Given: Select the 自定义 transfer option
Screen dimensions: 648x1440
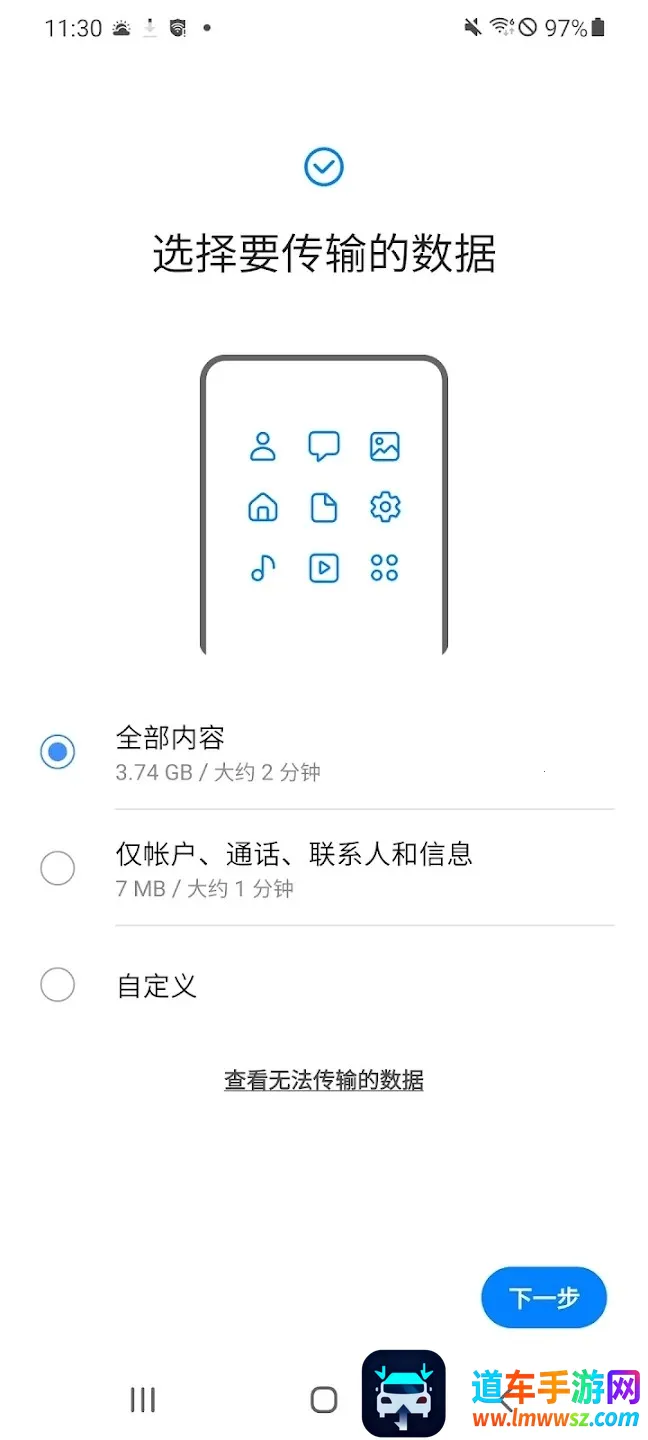Looking at the screenshot, I should coord(58,985).
